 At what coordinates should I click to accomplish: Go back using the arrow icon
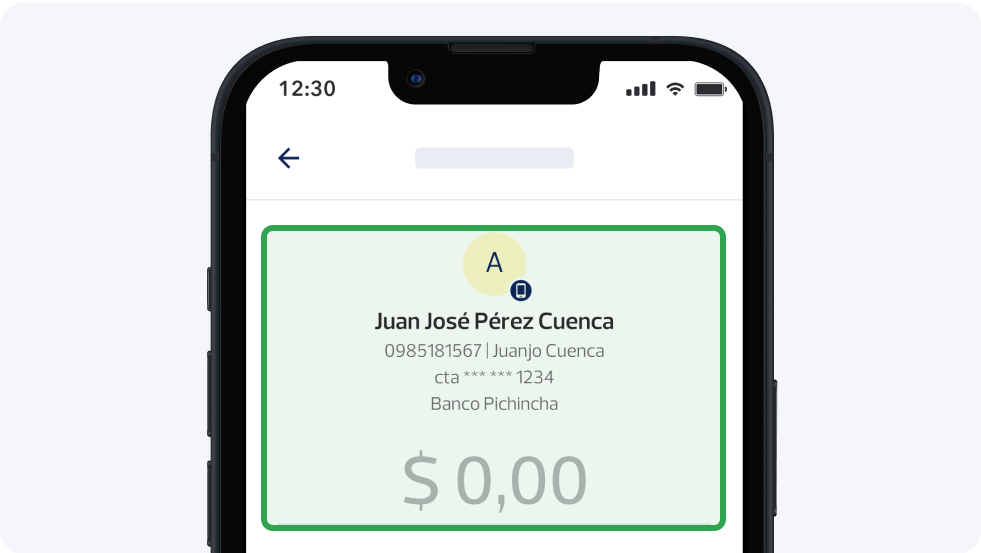[288, 158]
